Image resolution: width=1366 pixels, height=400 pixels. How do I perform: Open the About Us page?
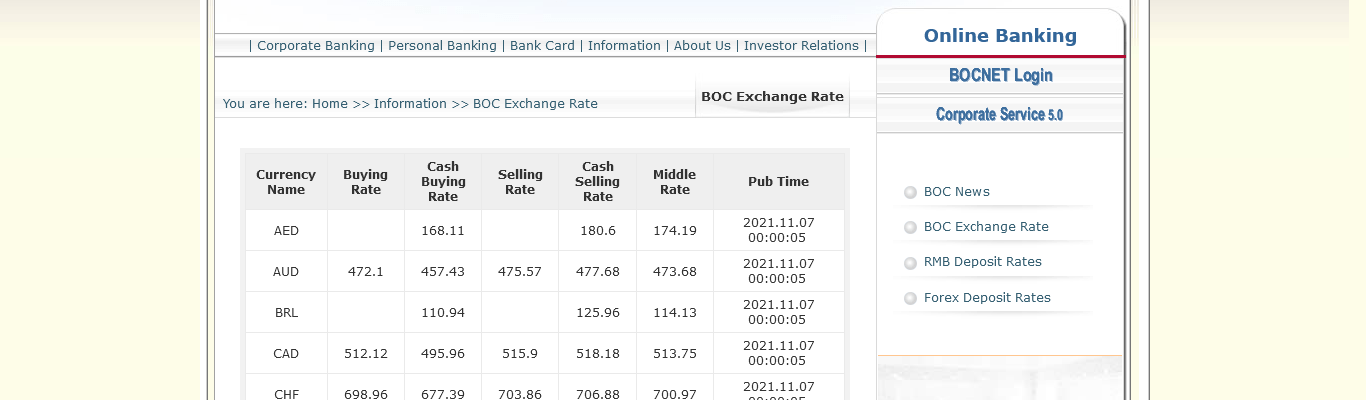coord(702,45)
